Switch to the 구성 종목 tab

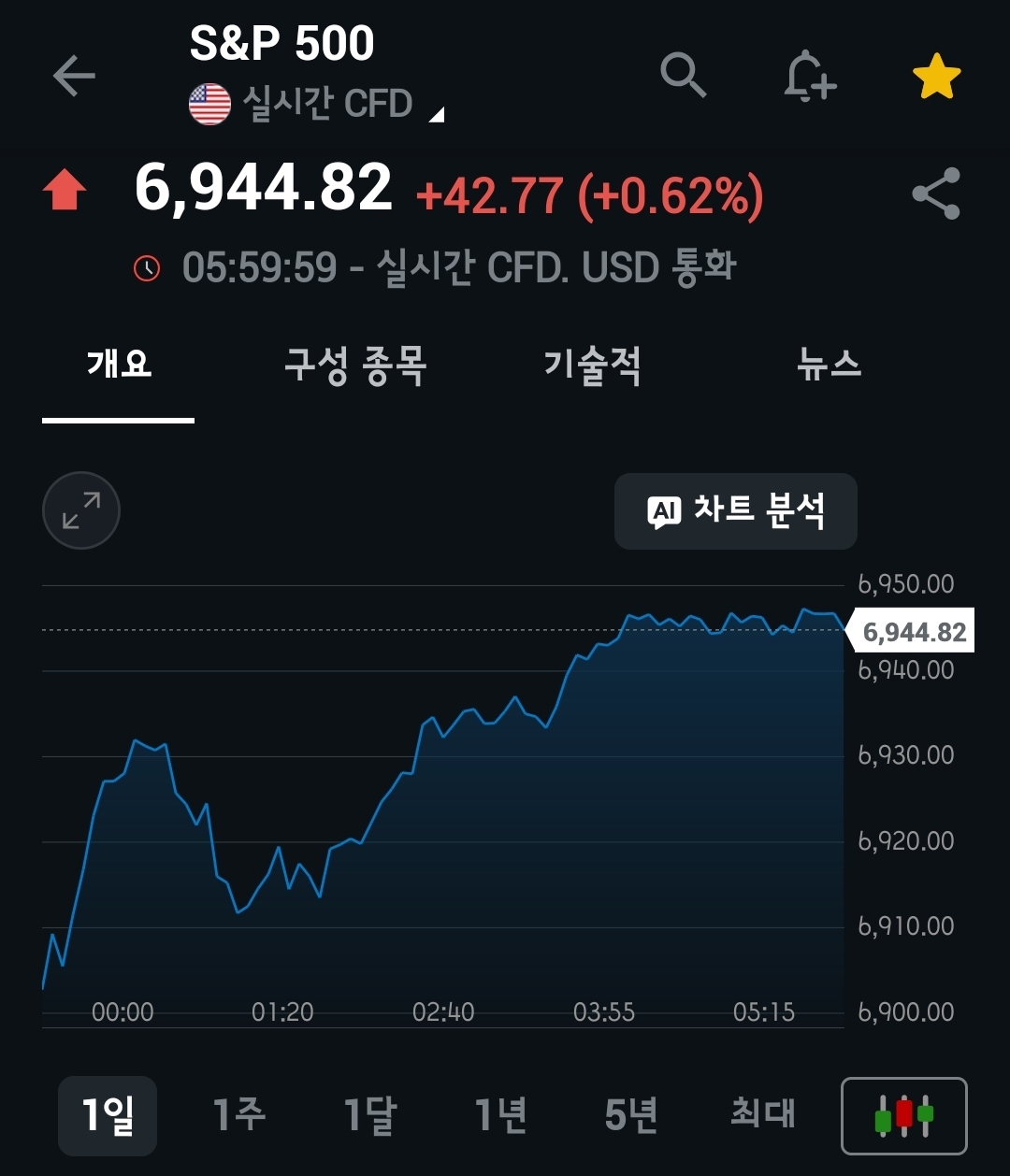click(355, 365)
